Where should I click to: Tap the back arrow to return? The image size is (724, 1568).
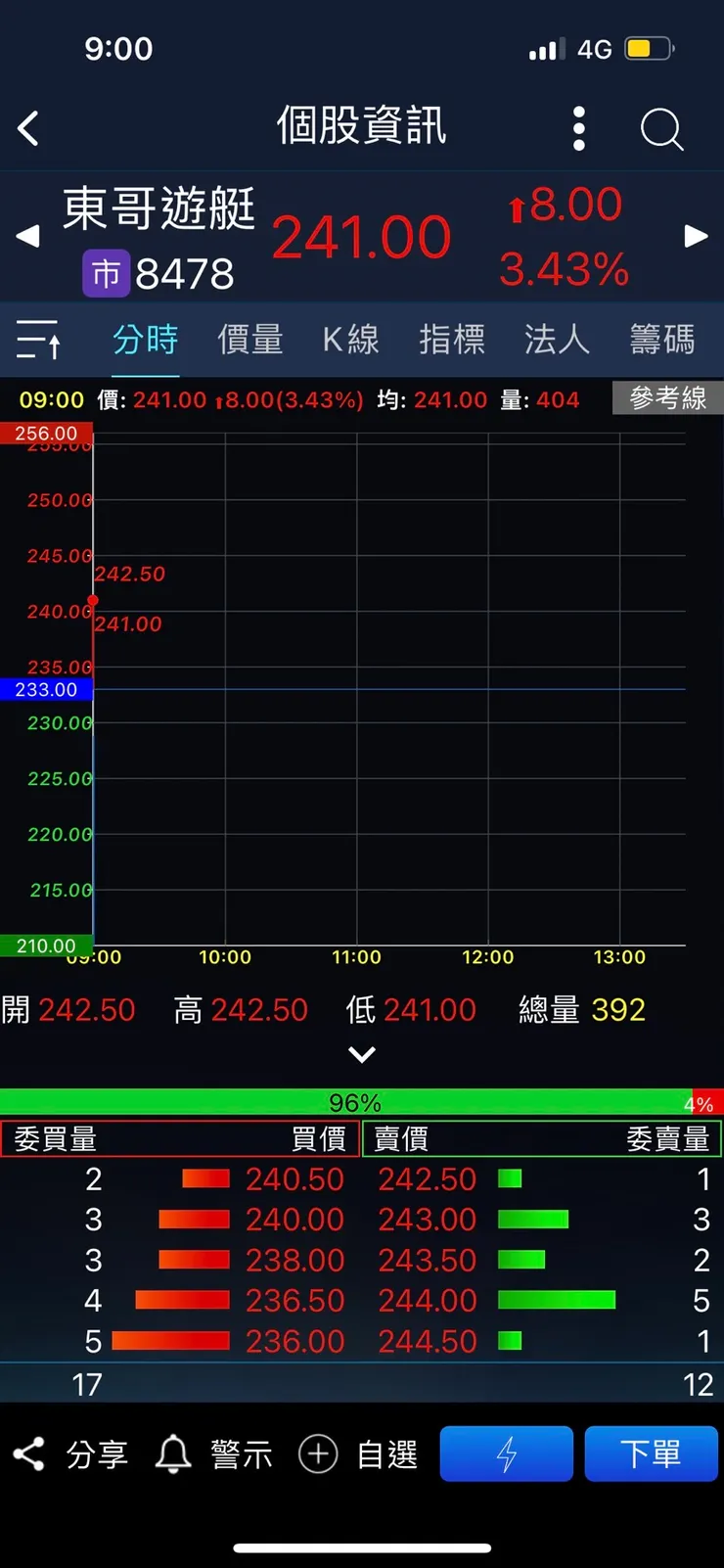27,128
